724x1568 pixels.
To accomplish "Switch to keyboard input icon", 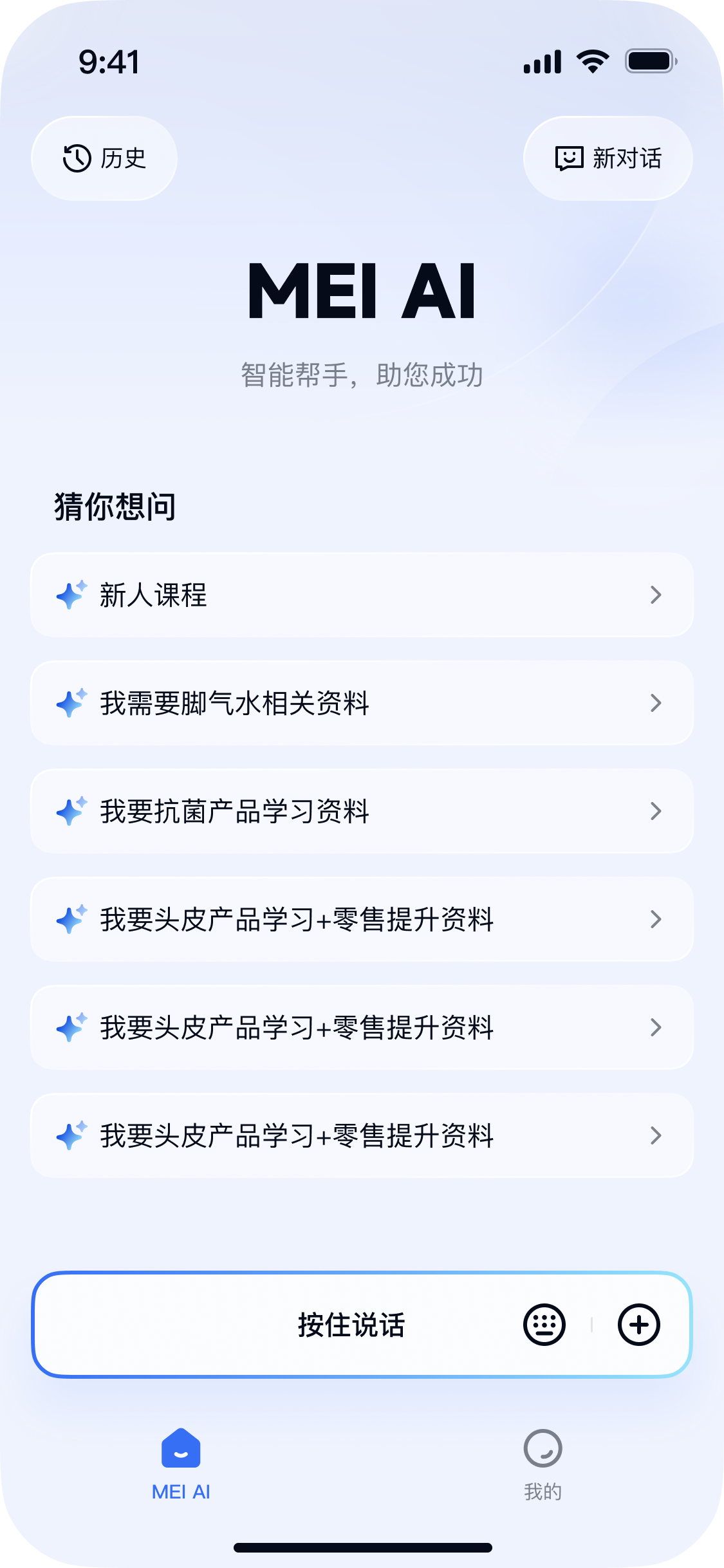I will click(544, 1325).
